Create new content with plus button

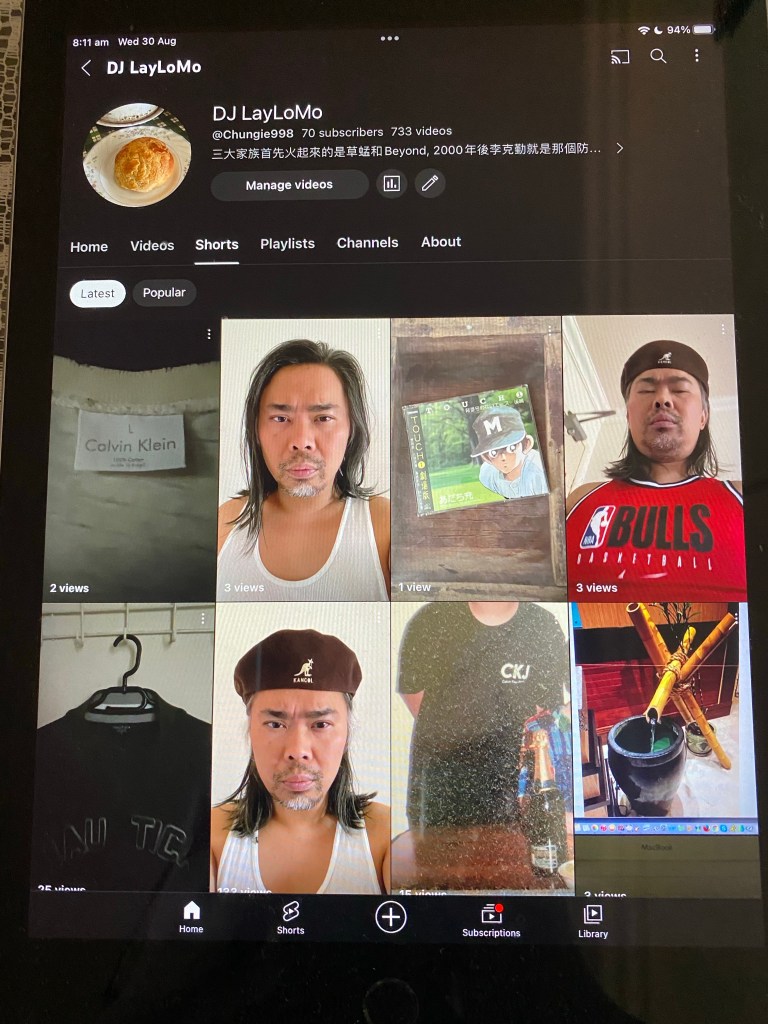pyautogui.click(x=391, y=917)
